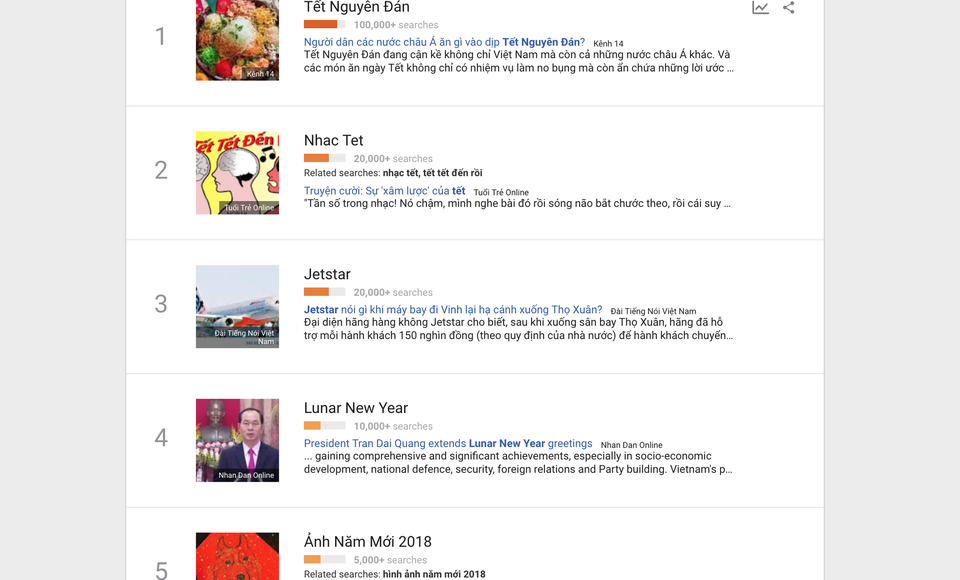Open President Tran Dai Quang greetings article
Screen dimensions: 960x580
[448, 444]
